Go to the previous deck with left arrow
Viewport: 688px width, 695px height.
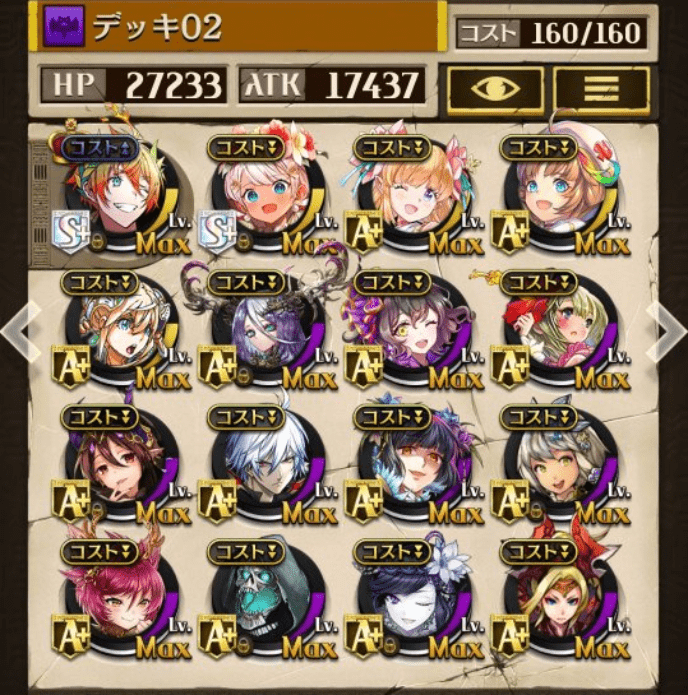coord(22,330)
